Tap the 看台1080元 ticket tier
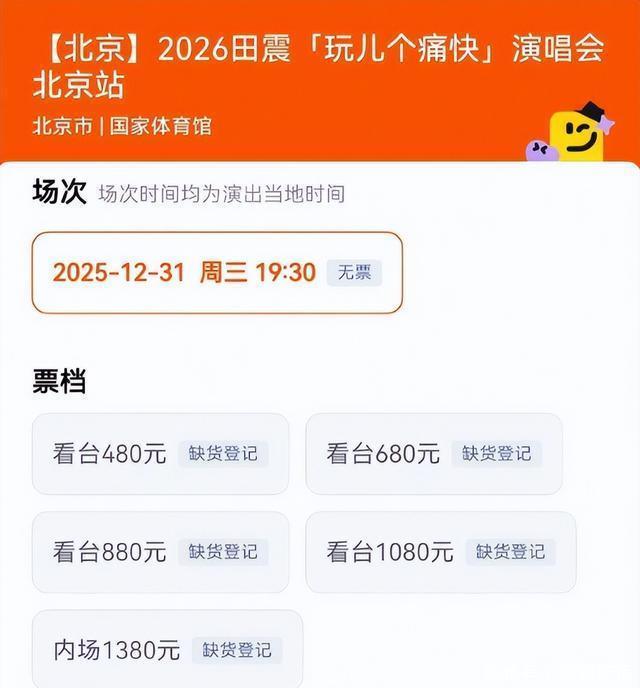This screenshot has height=688, width=640. click(x=440, y=552)
